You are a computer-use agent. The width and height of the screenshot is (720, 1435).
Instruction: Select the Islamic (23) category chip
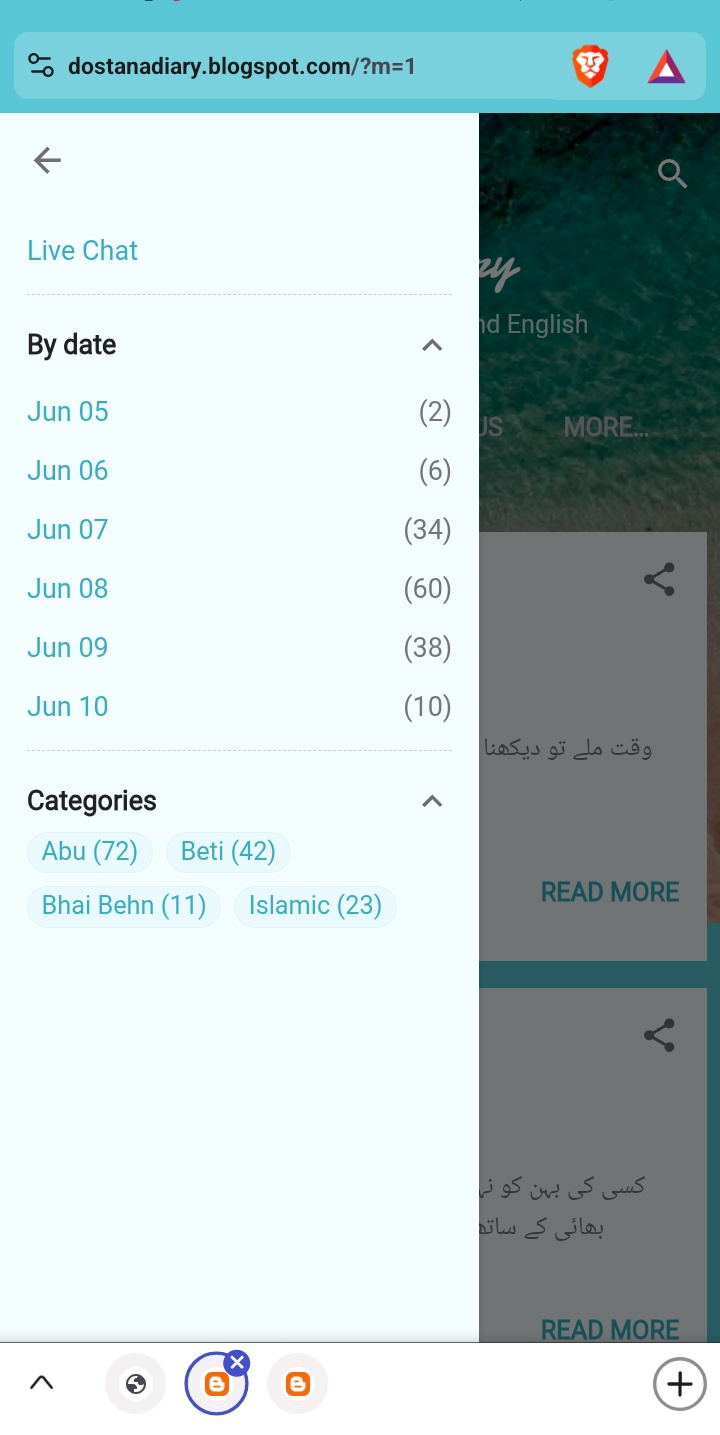pyautogui.click(x=315, y=905)
